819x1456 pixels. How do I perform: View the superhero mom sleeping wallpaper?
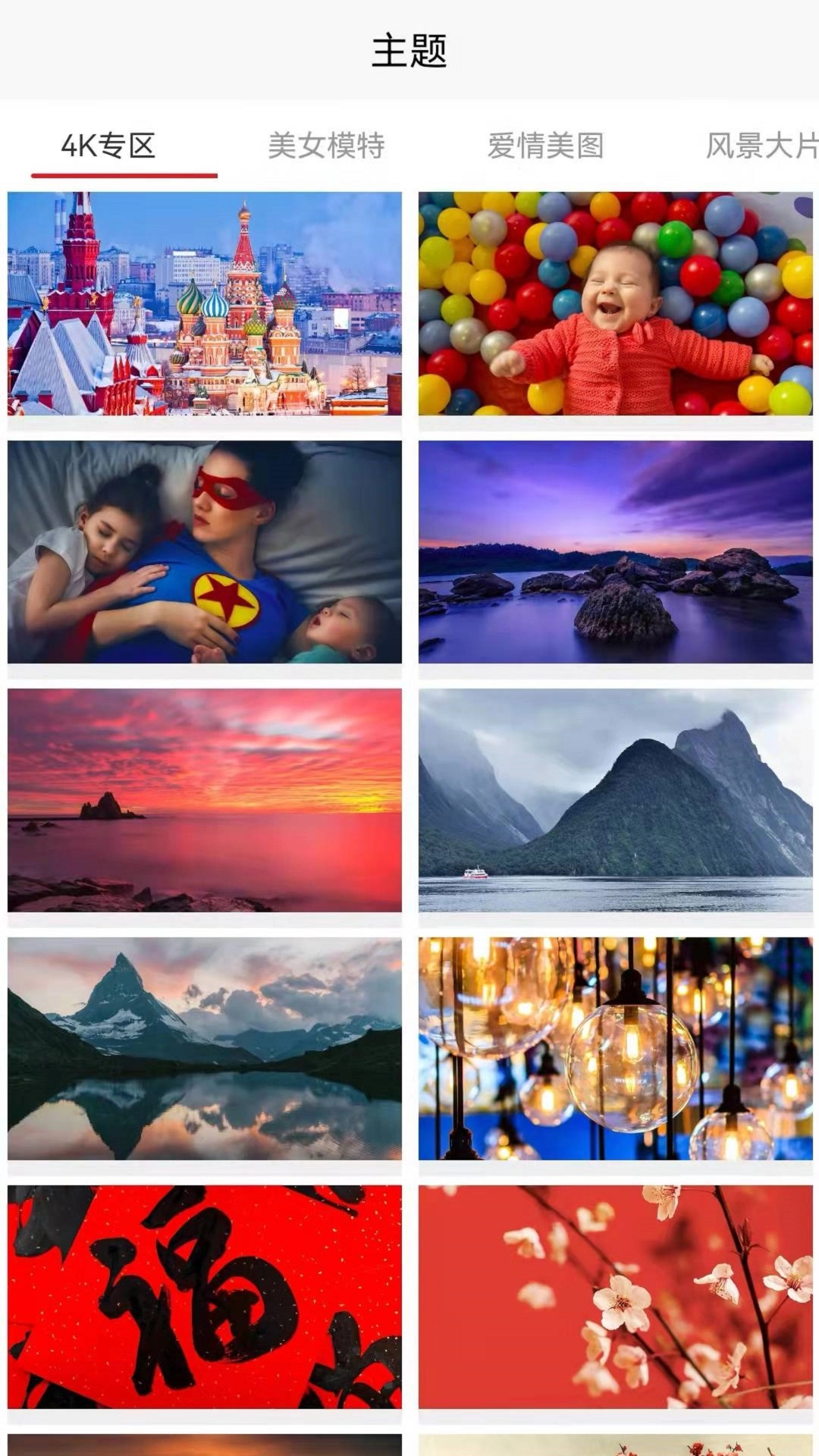(x=205, y=552)
